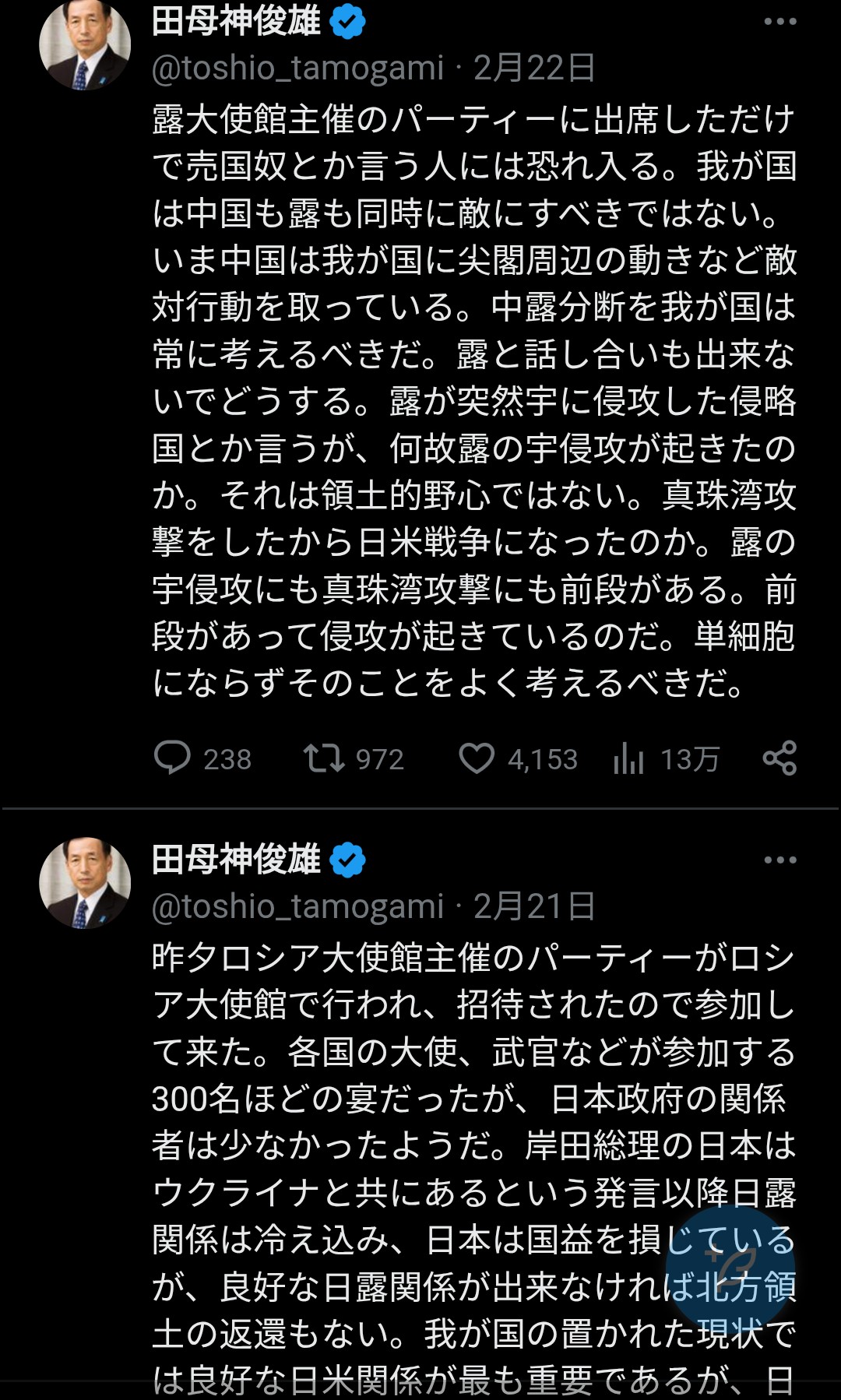Retweet the February 22 tweet
Image resolution: width=841 pixels, height=1400 pixels.
pyautogui.click(x=324, y=758)
